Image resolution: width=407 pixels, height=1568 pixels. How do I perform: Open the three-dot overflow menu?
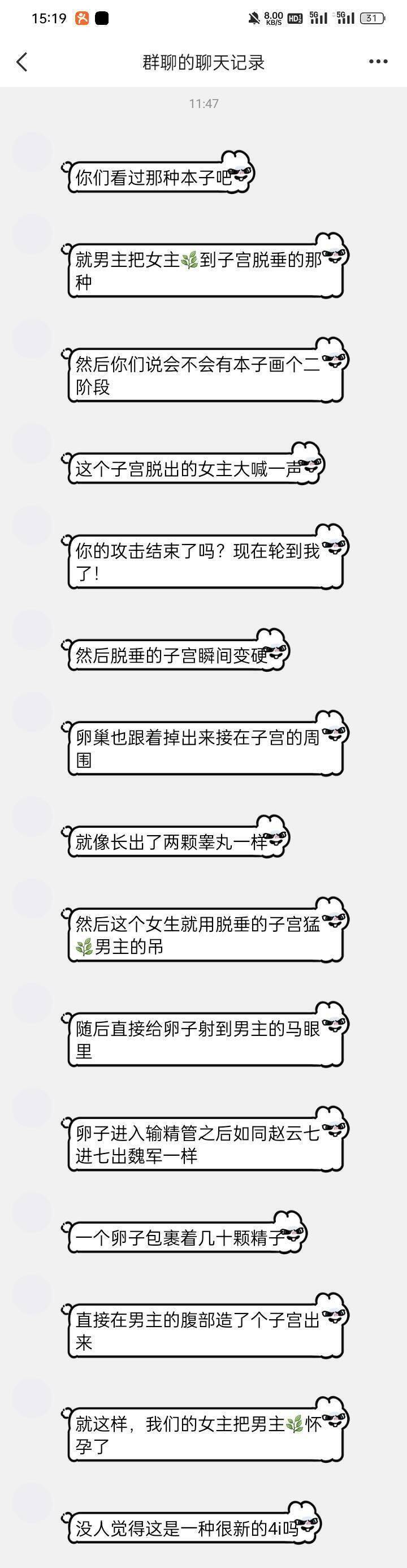(378, 62)
